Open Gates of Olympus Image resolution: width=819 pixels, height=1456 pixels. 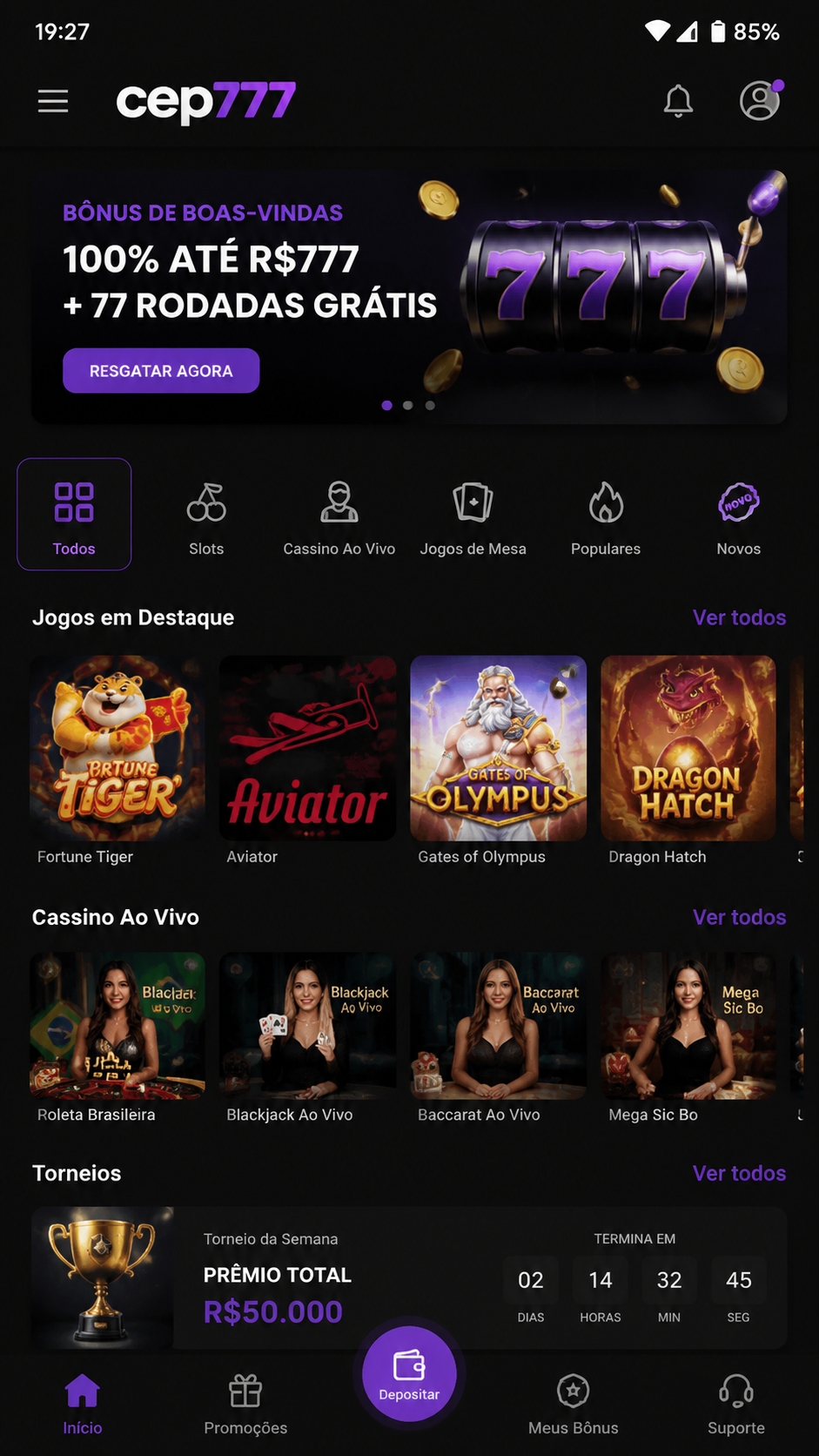(x=498, y=761)
